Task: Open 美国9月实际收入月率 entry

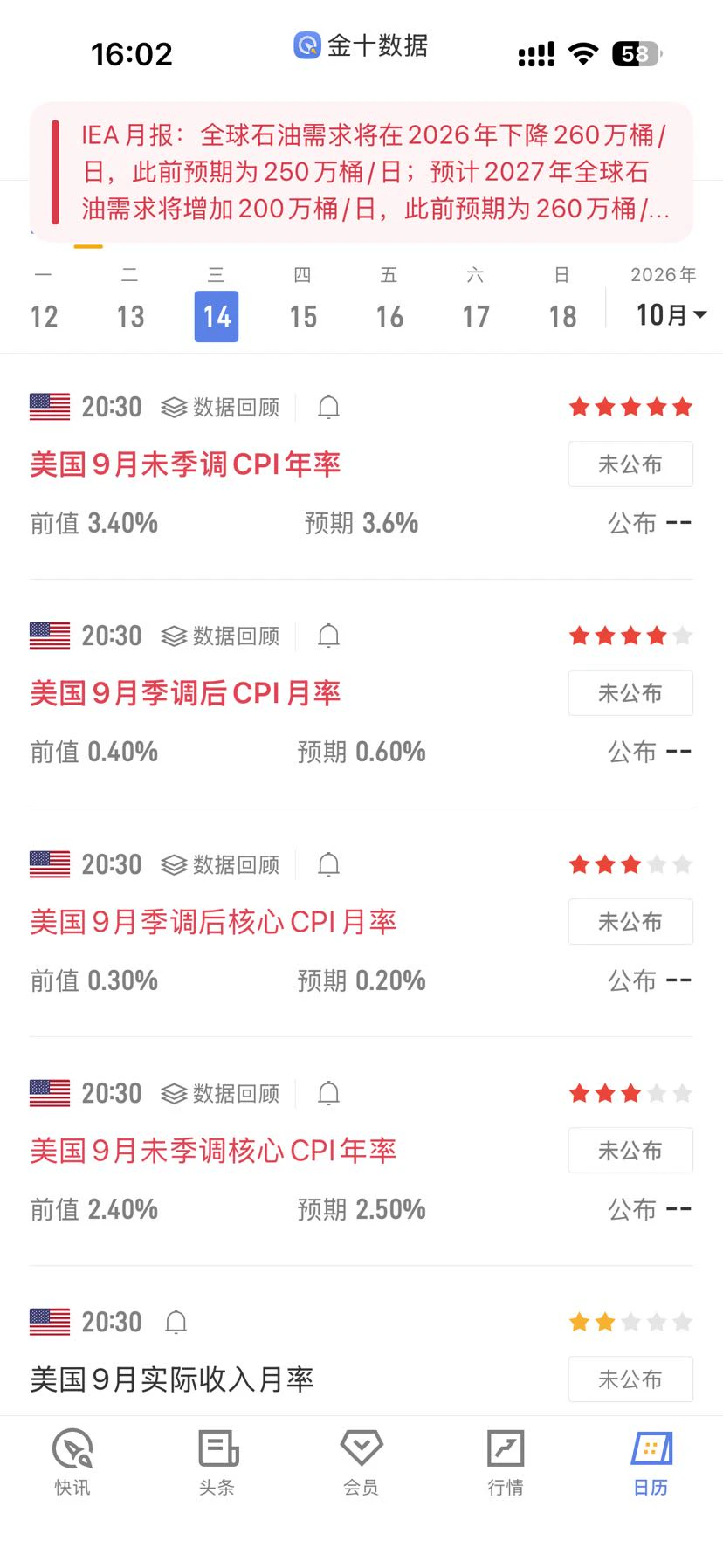Action: pyautogui.click(x=172, y=1379)
